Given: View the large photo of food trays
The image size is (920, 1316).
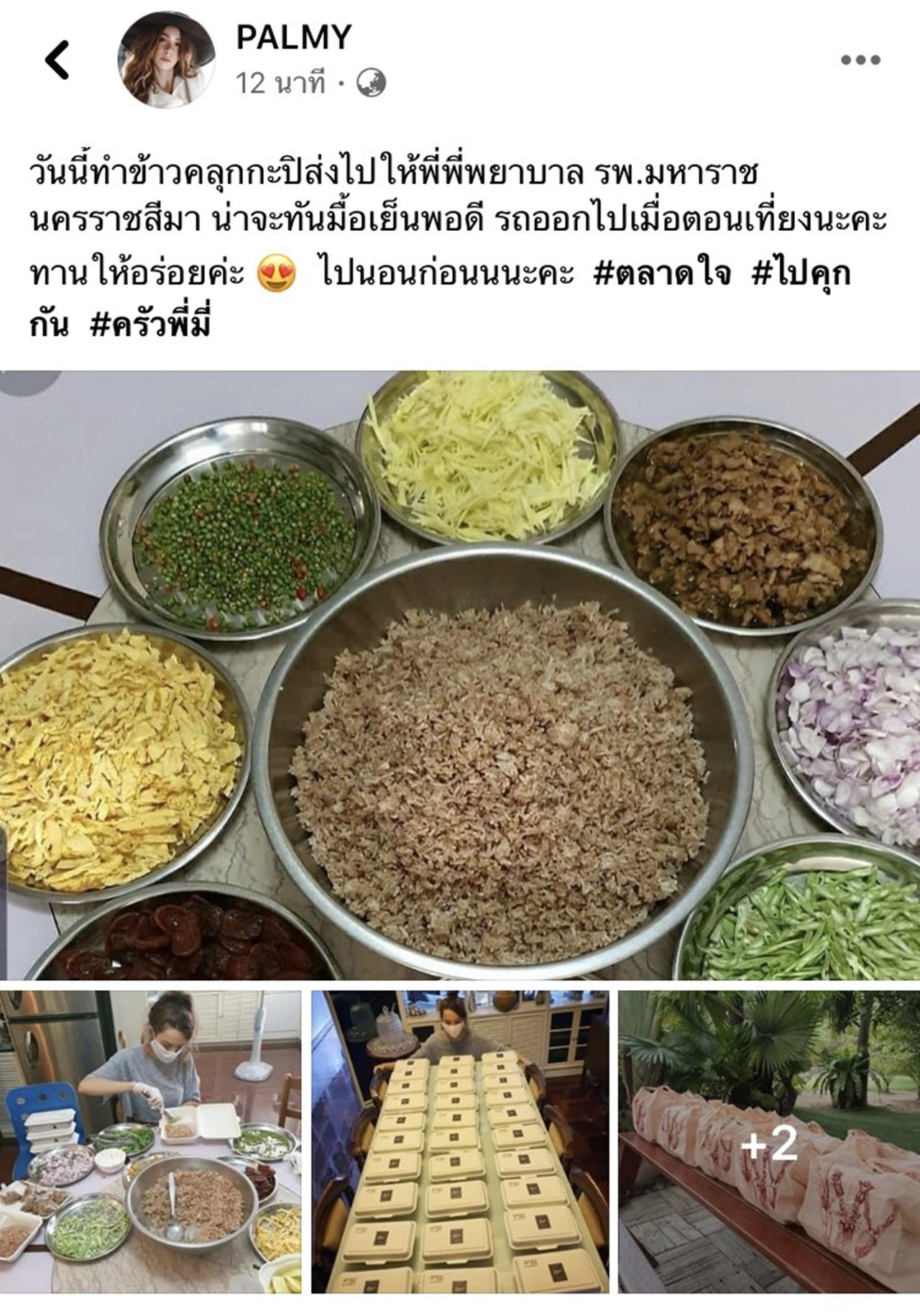Looking at the screenshot, I should pos(460,675).
